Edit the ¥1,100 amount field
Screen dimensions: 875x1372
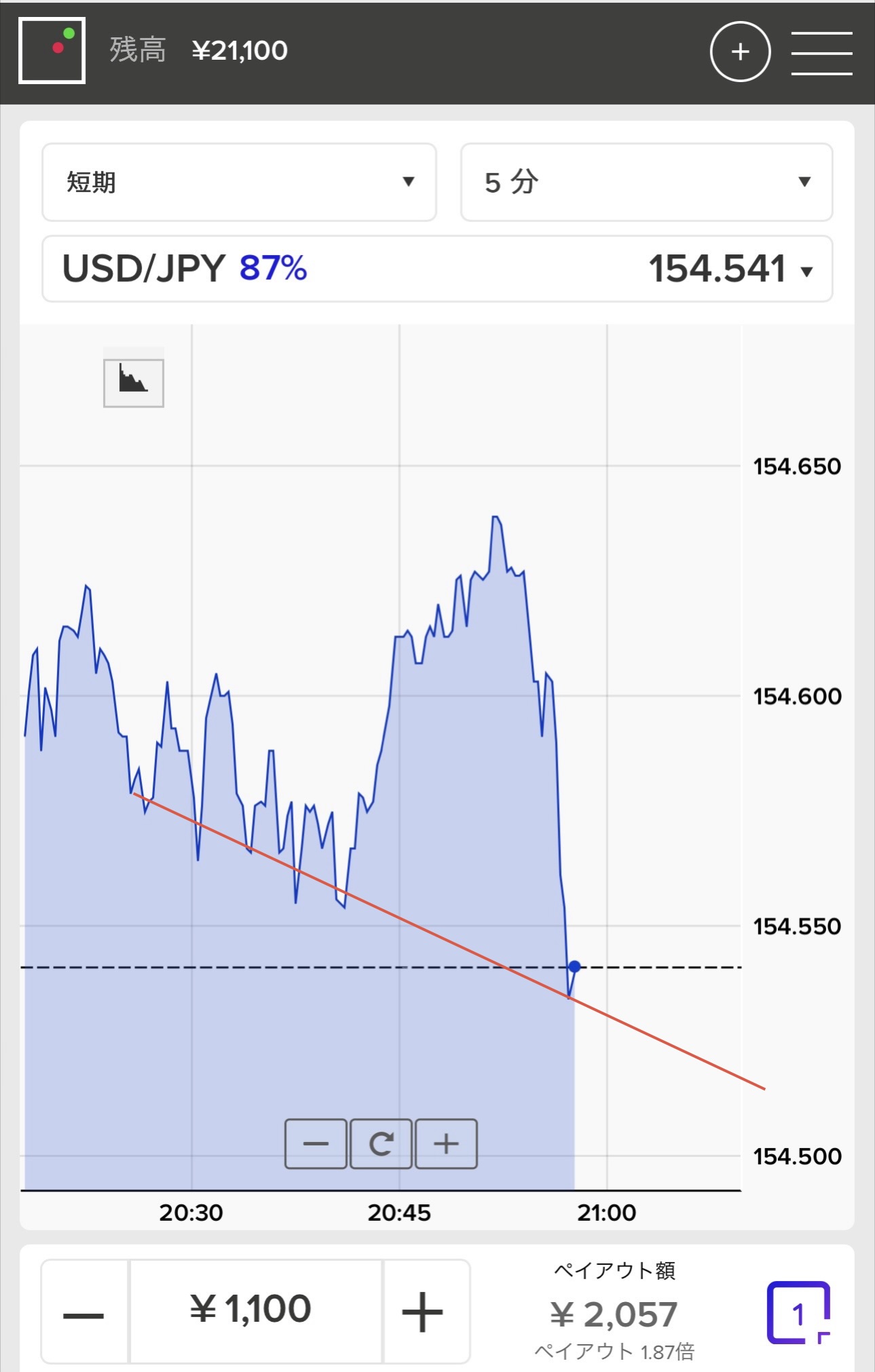[255, 1310]
